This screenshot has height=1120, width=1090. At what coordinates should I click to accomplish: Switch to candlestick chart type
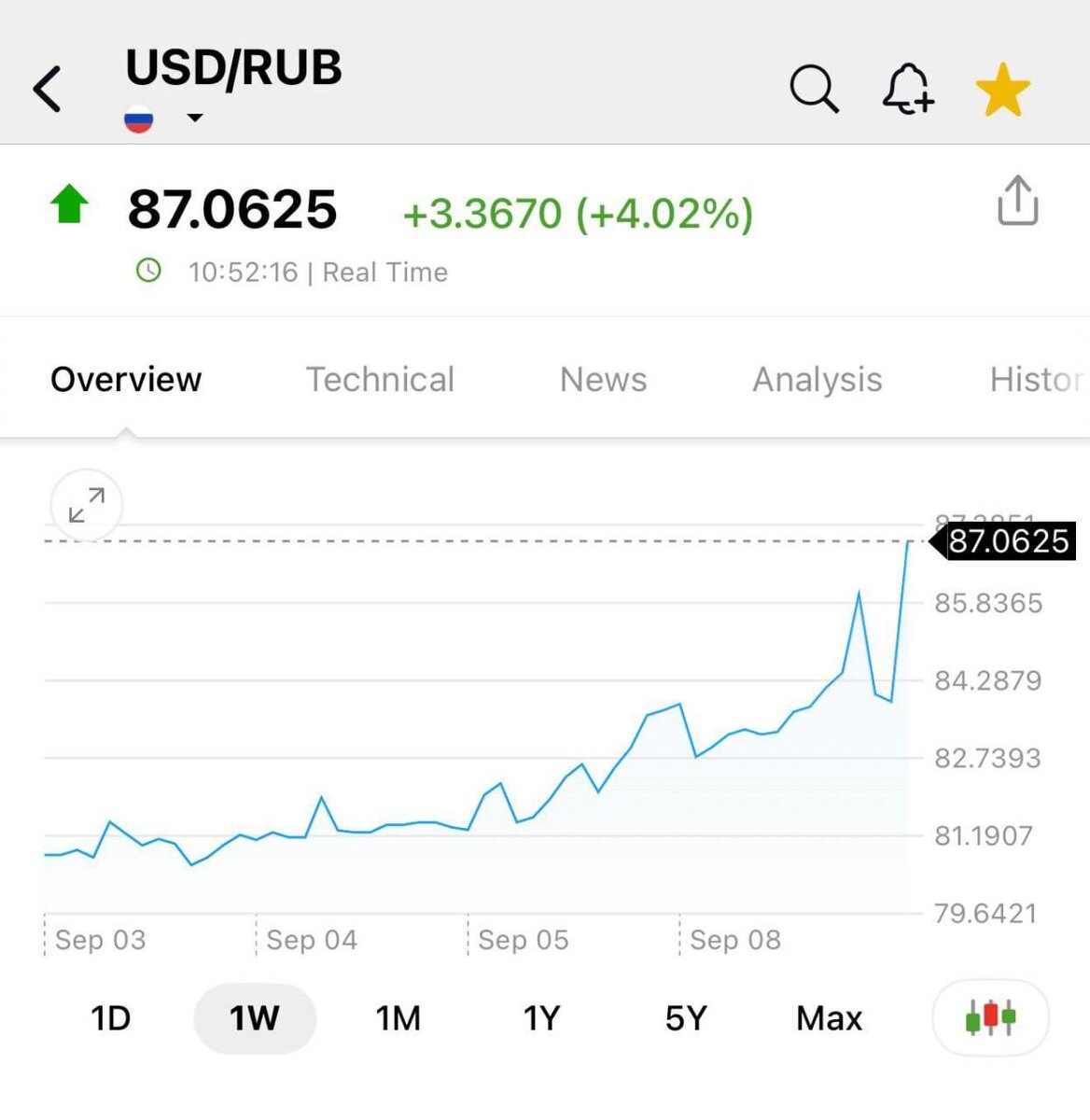pyautogui.click(x=991, y=1018)
